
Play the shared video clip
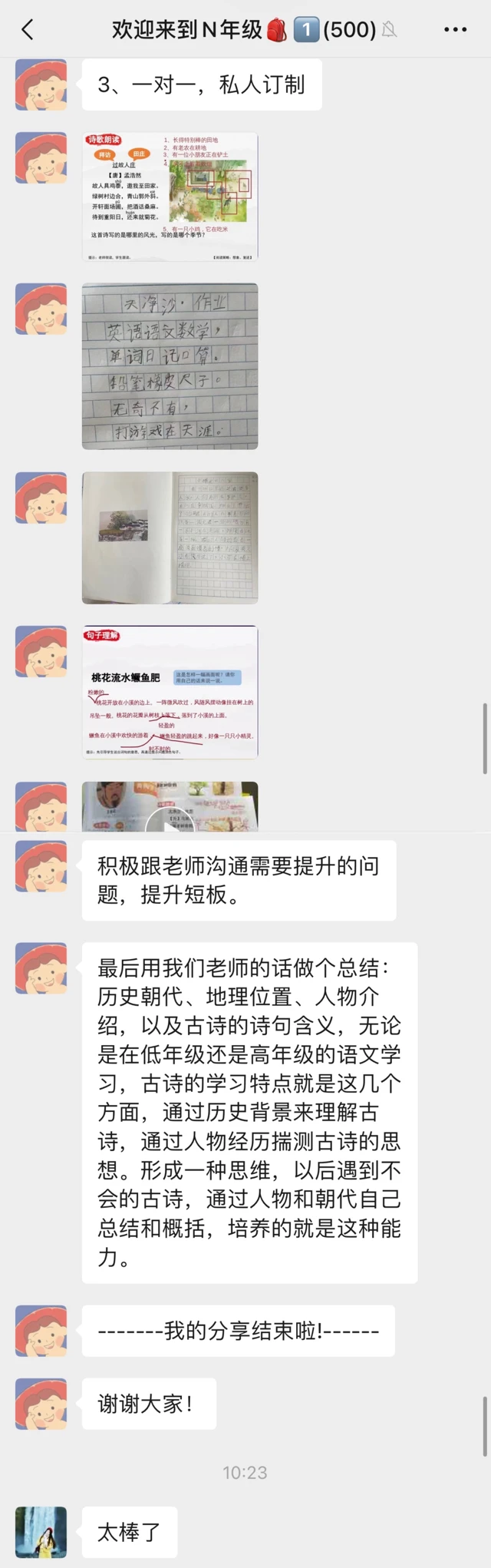[x=170, y=814]
